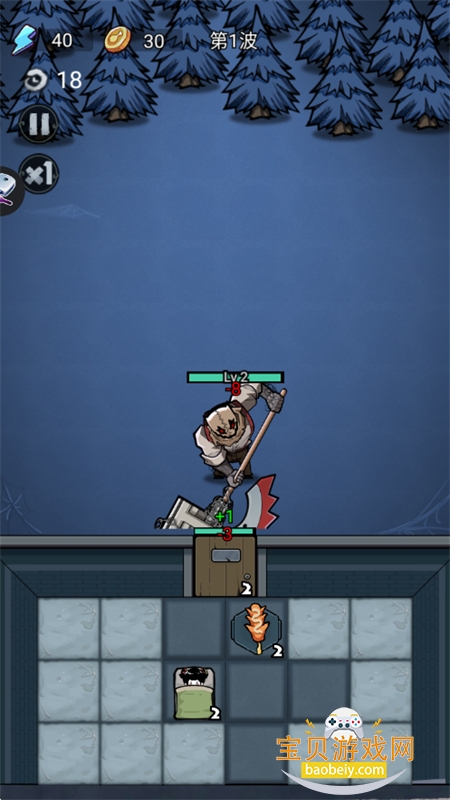The height and width of the screenshot is (800, 450).
Task: Select the level 2 wooden door
Action: click(x=225, y=565)
